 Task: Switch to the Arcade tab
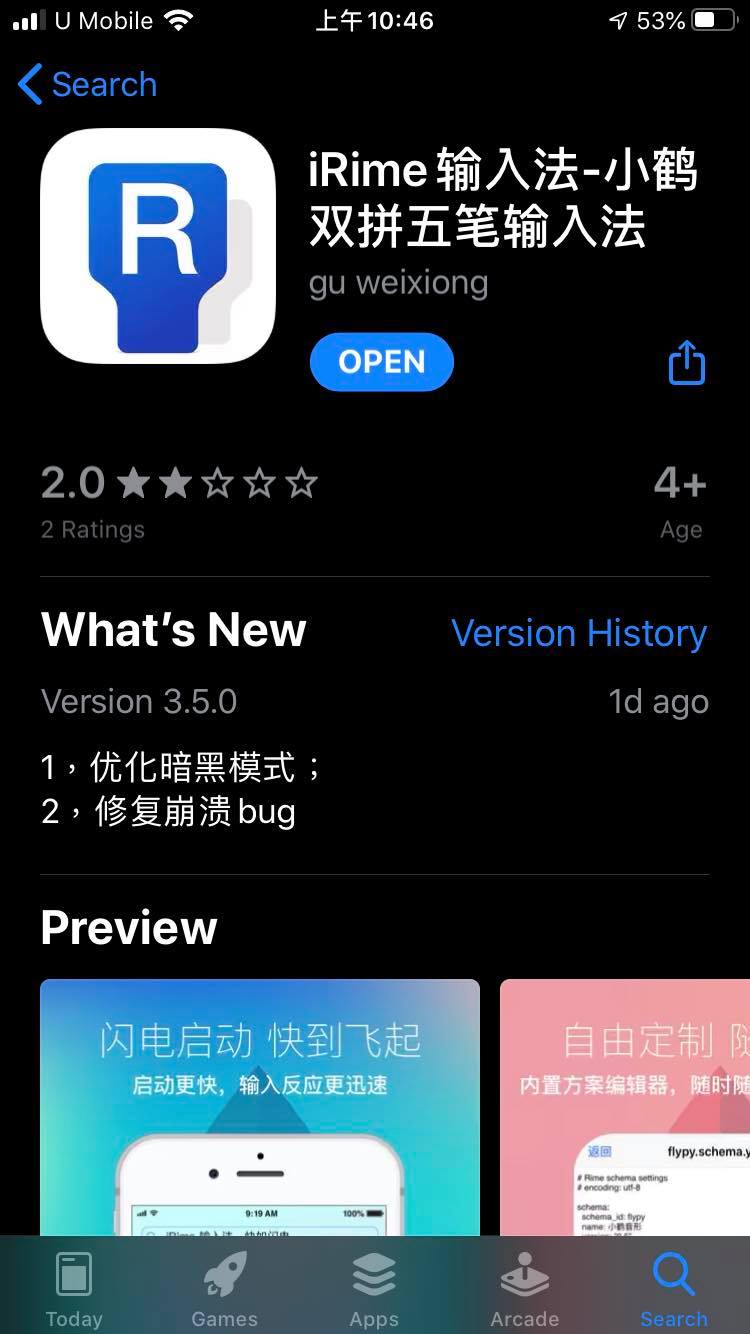[524, 1289]
